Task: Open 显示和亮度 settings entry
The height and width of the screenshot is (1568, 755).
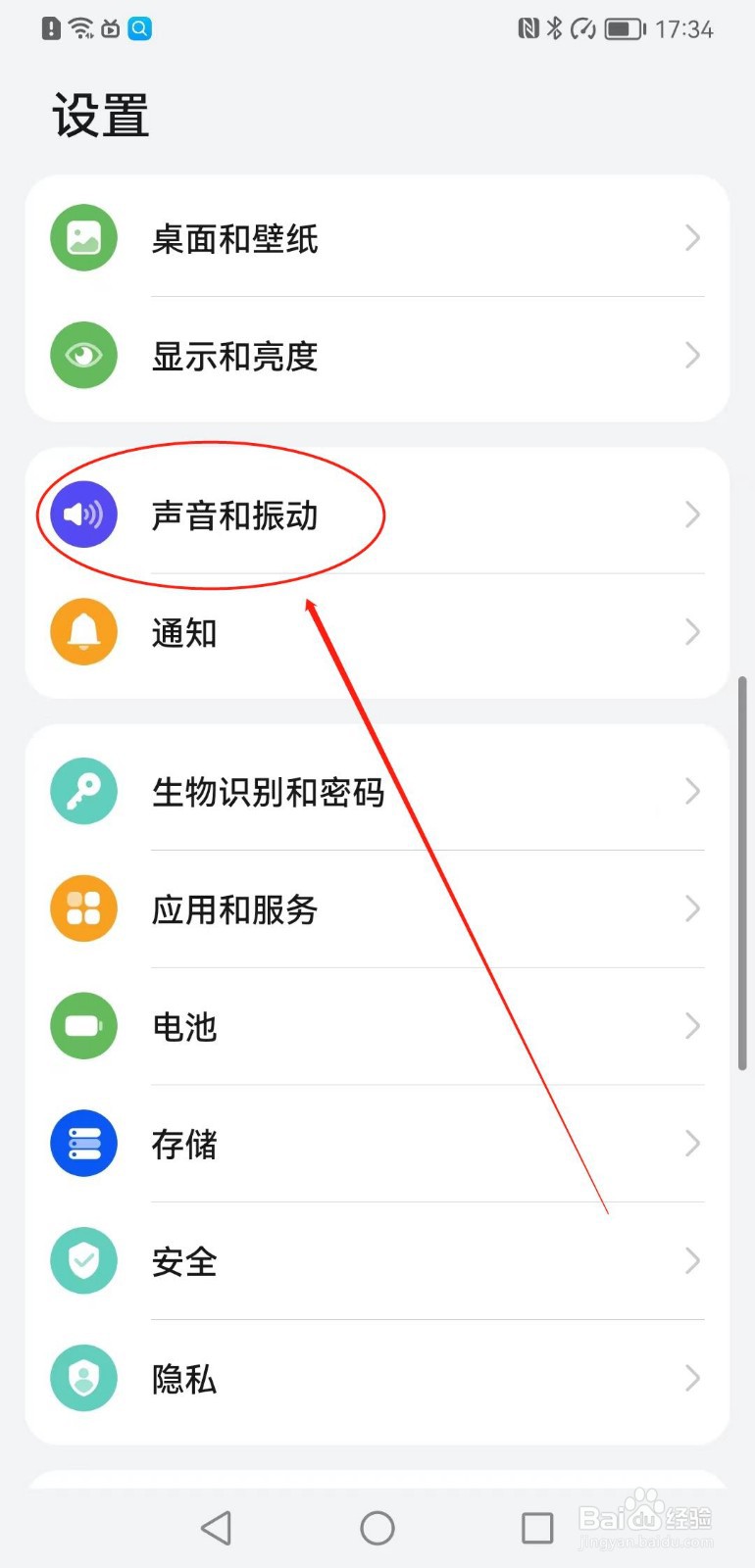Action: pyautogui.click(x=377, y=355)
